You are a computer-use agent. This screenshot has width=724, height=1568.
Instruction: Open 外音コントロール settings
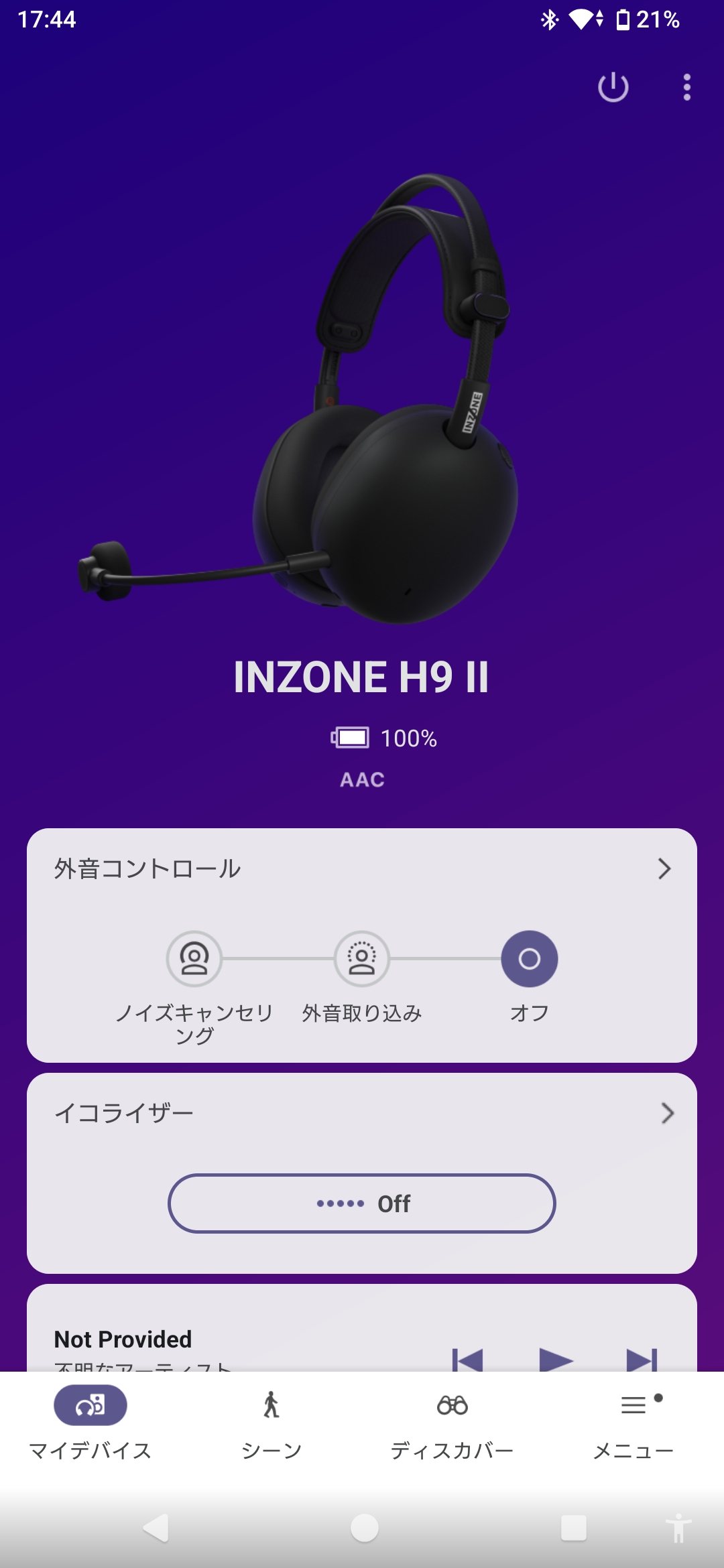coord(664,868)
